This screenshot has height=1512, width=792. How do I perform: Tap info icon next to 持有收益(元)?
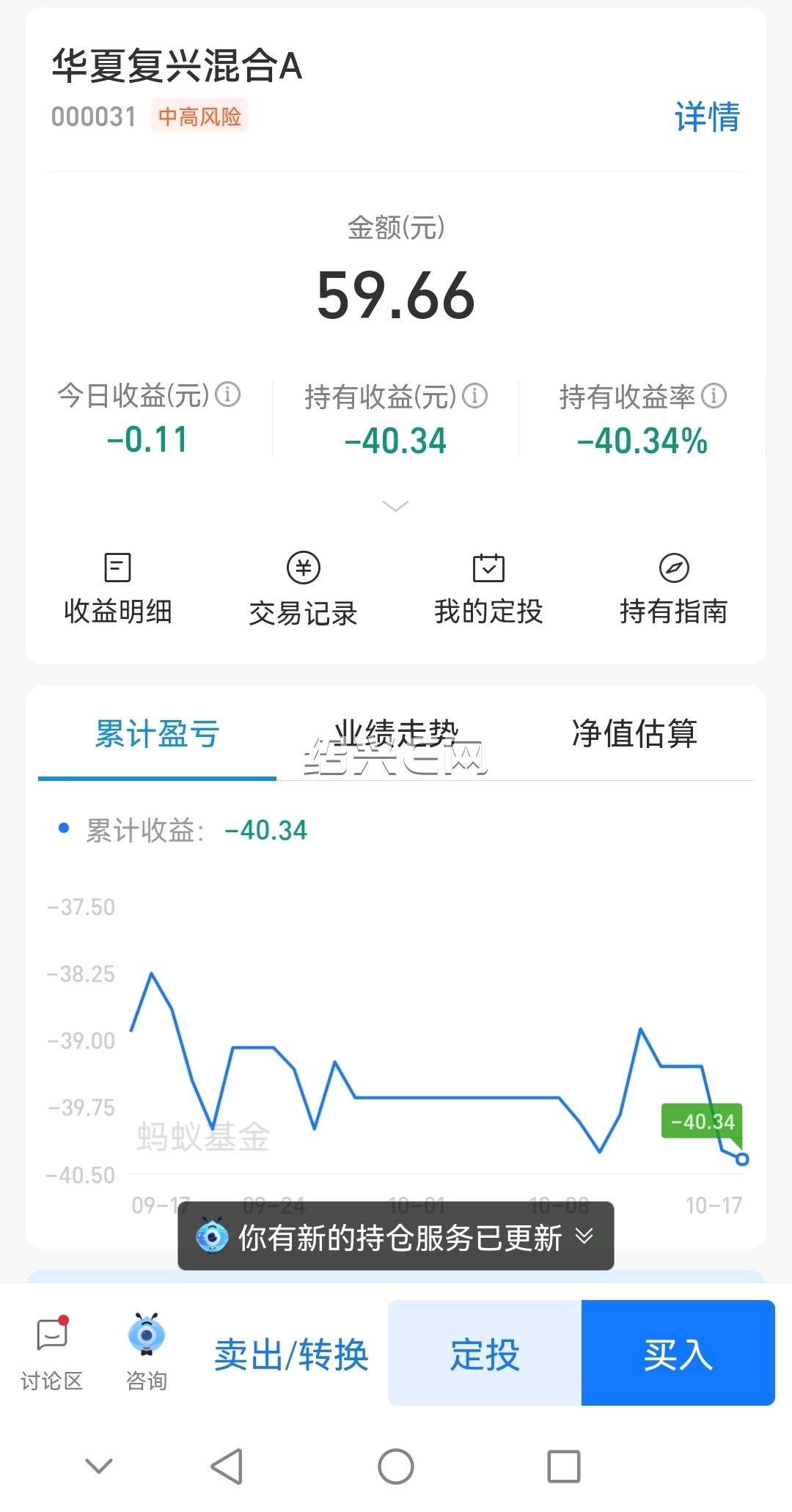click(475, 396)
